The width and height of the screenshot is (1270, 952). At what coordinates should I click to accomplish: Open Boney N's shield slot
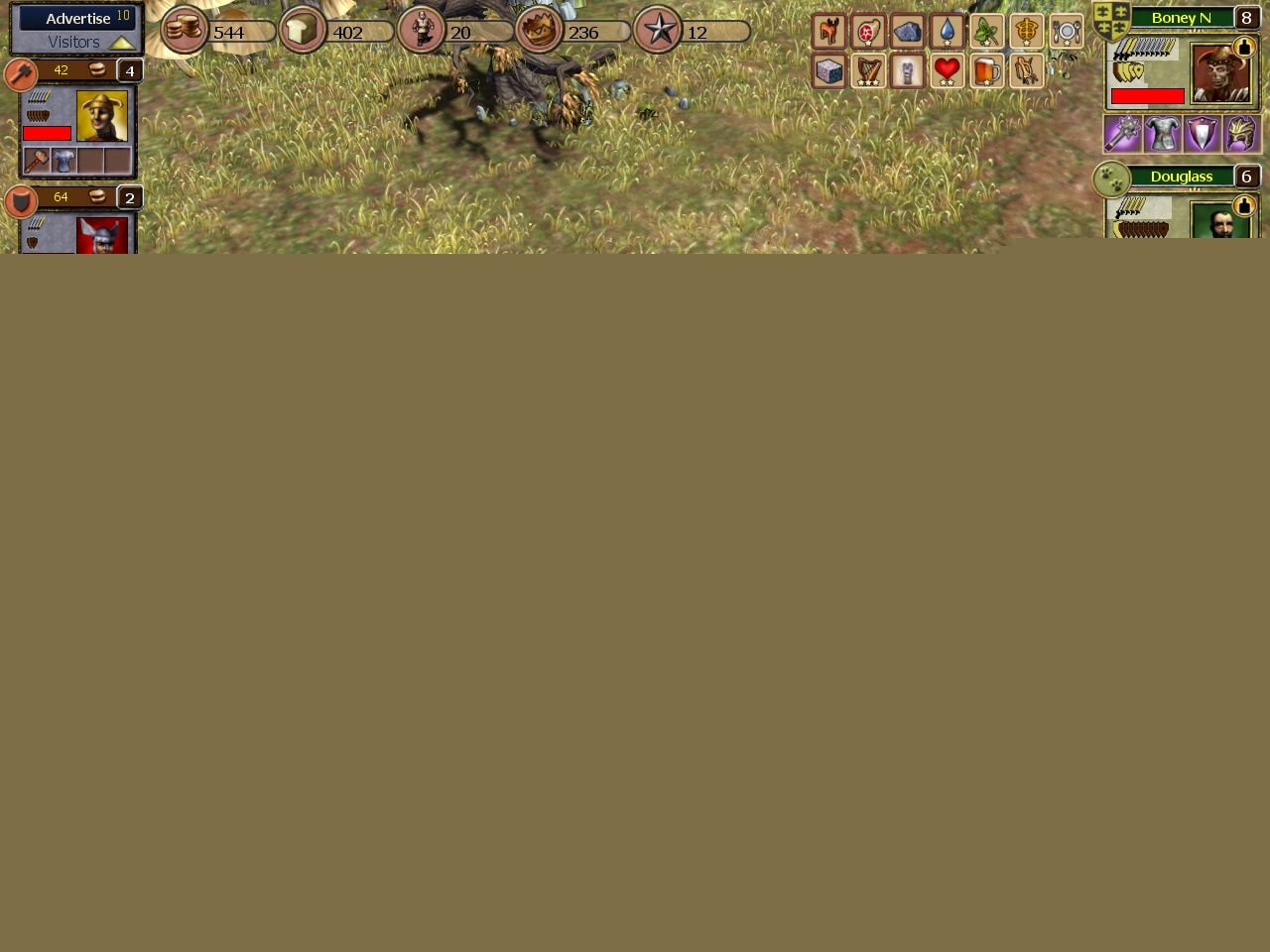click(x=1202, y=133)
